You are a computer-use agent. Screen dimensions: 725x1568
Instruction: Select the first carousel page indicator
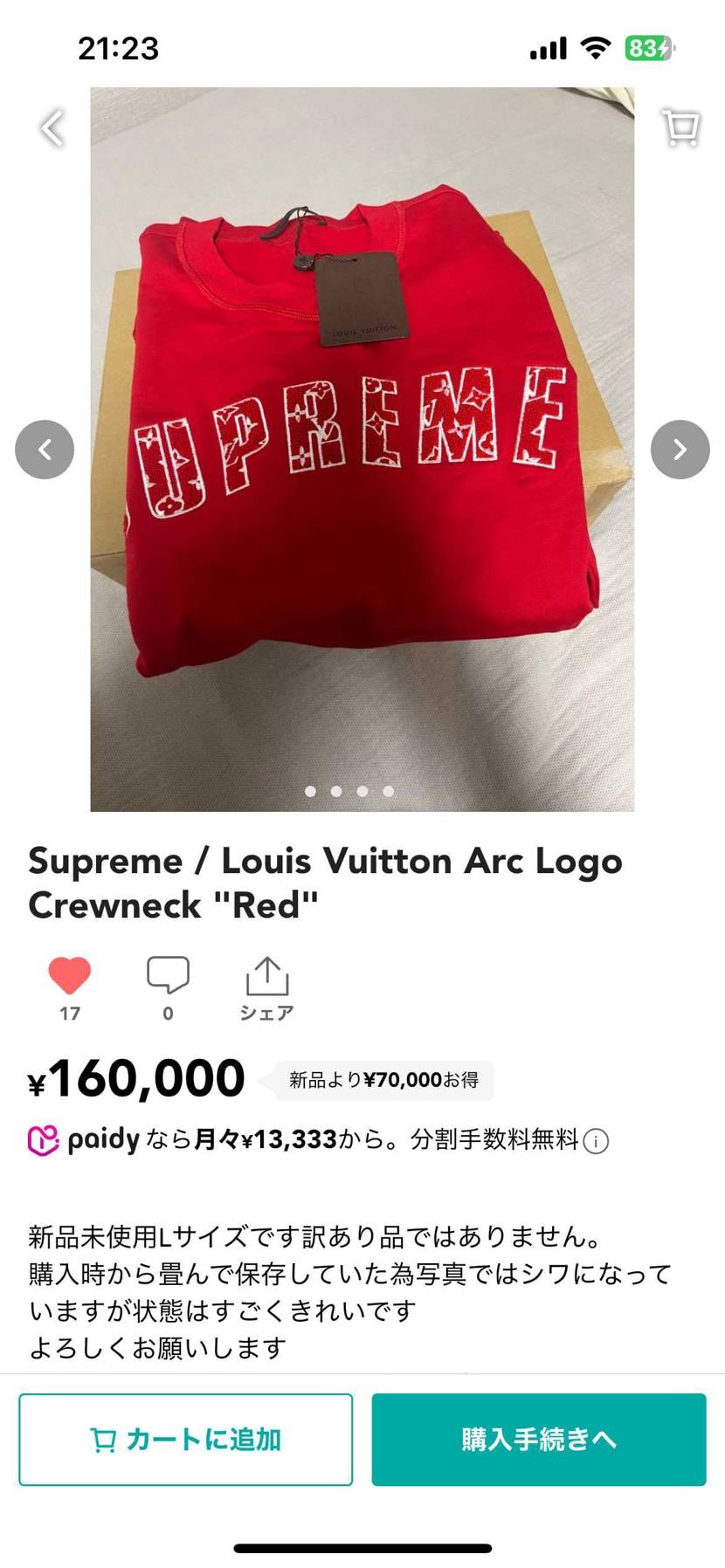309,791
